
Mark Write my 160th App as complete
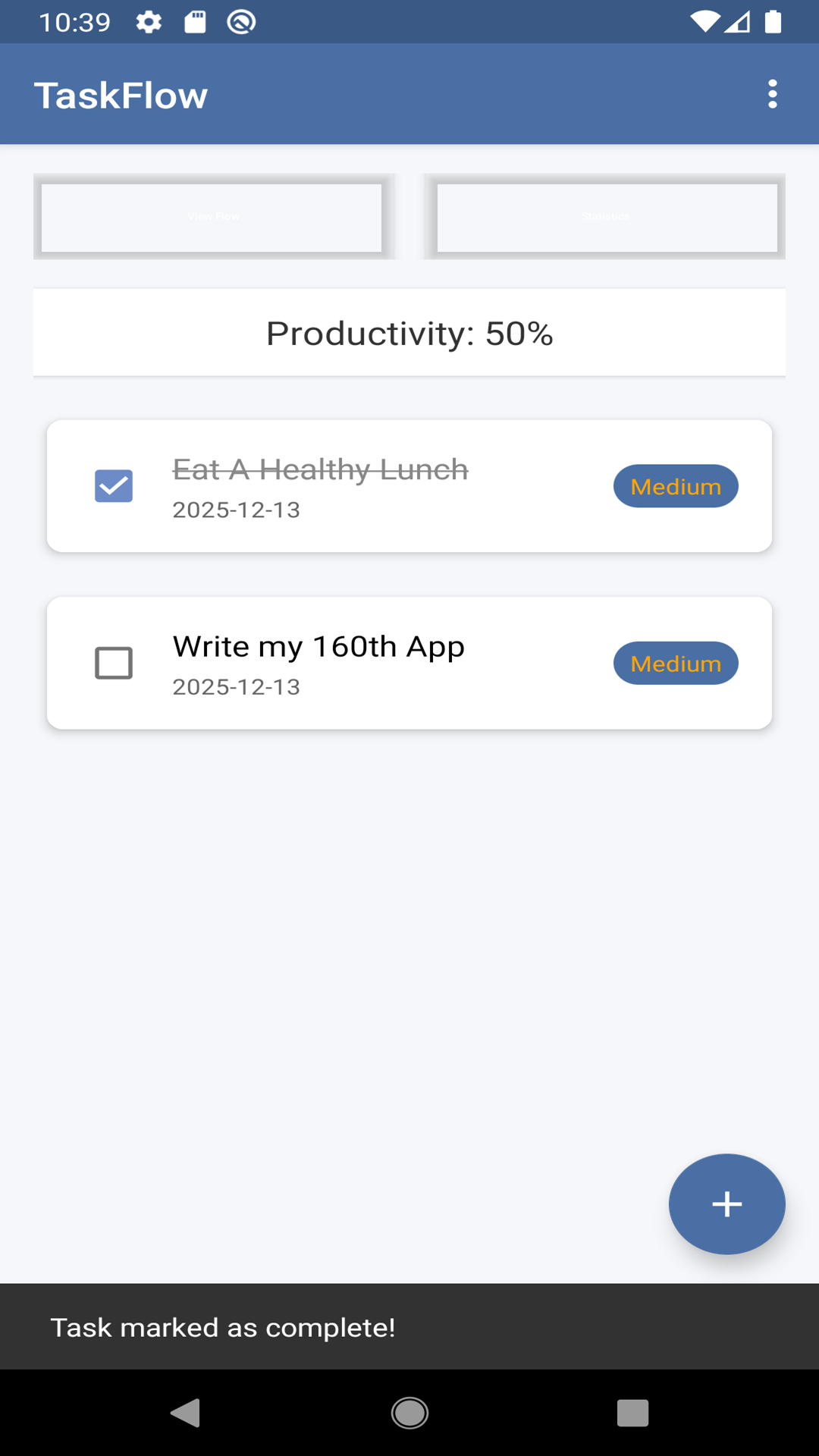[x=114, y=664]
